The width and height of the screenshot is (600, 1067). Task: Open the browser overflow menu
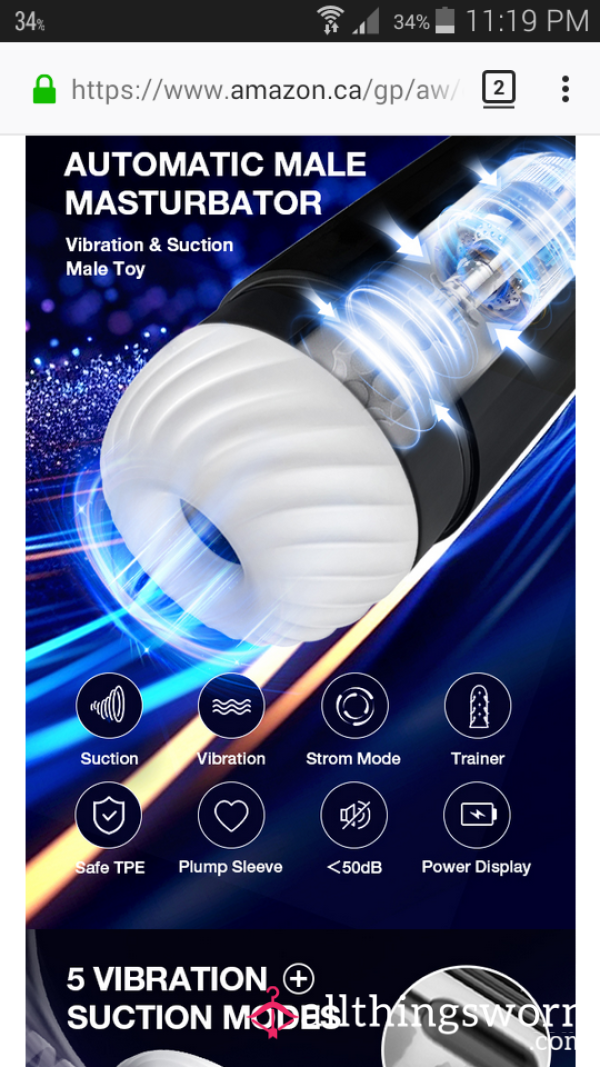pos(565,89)
